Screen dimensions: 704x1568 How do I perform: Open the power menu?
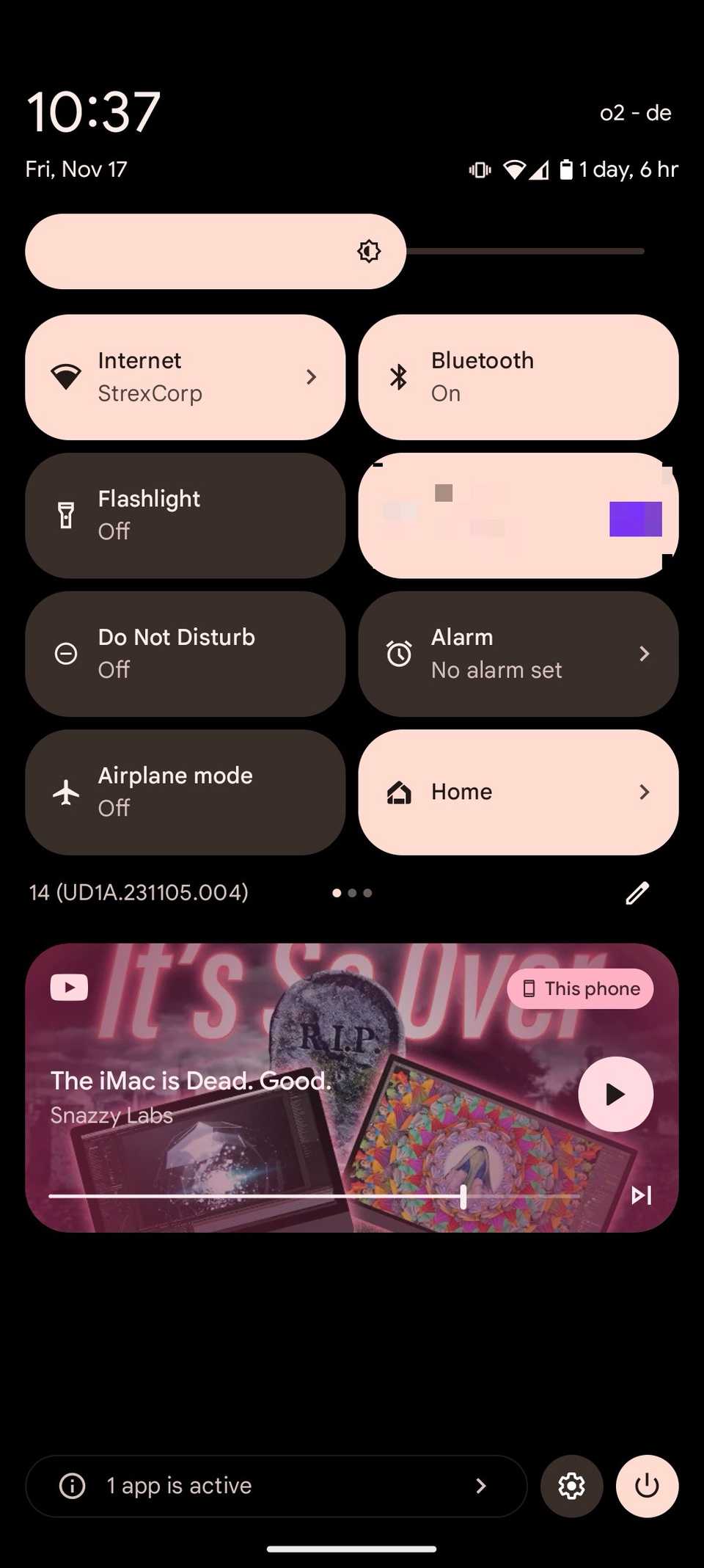click(647, 1486)
